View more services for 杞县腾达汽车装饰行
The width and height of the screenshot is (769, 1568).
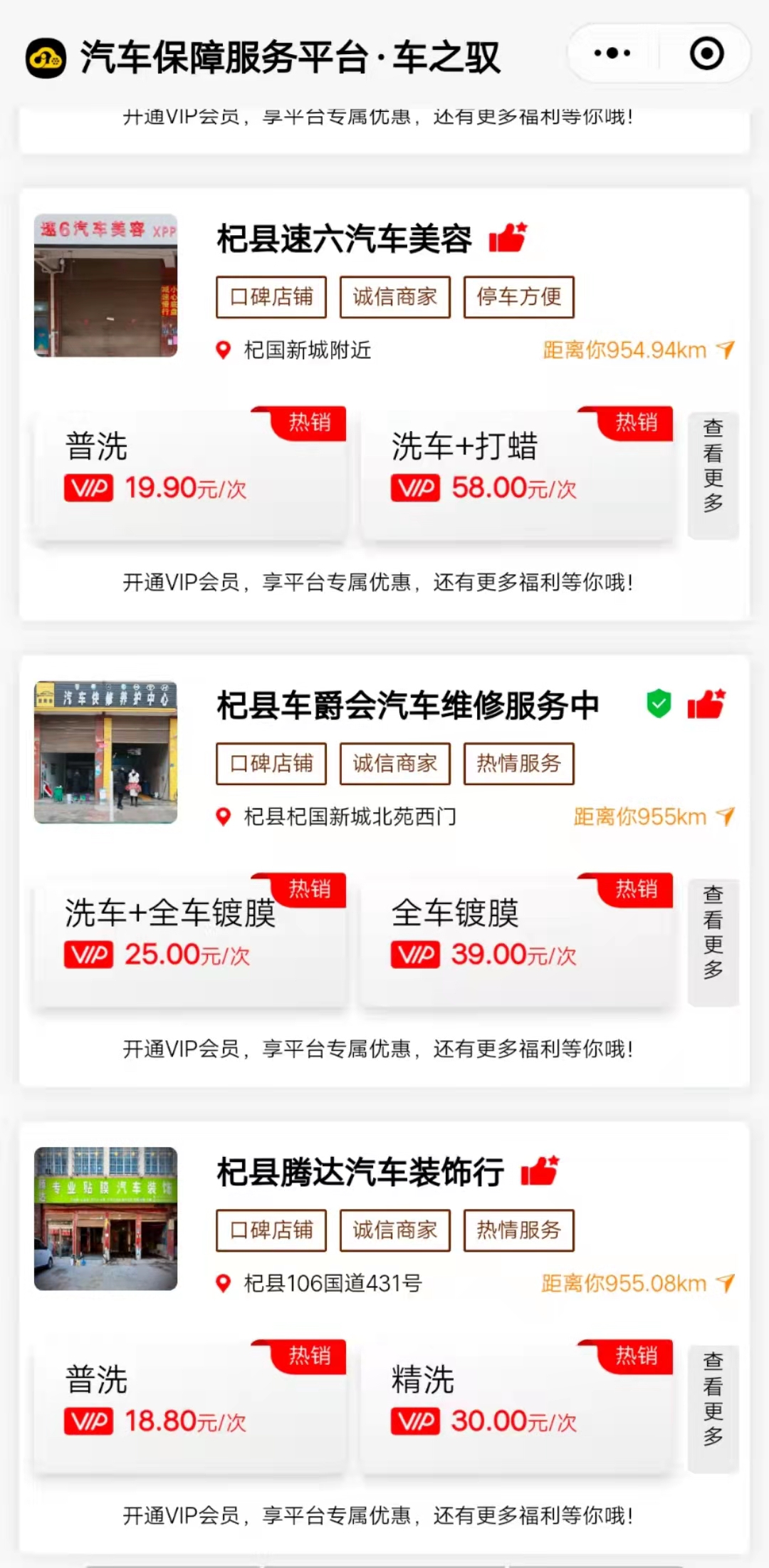(713, 1408)
